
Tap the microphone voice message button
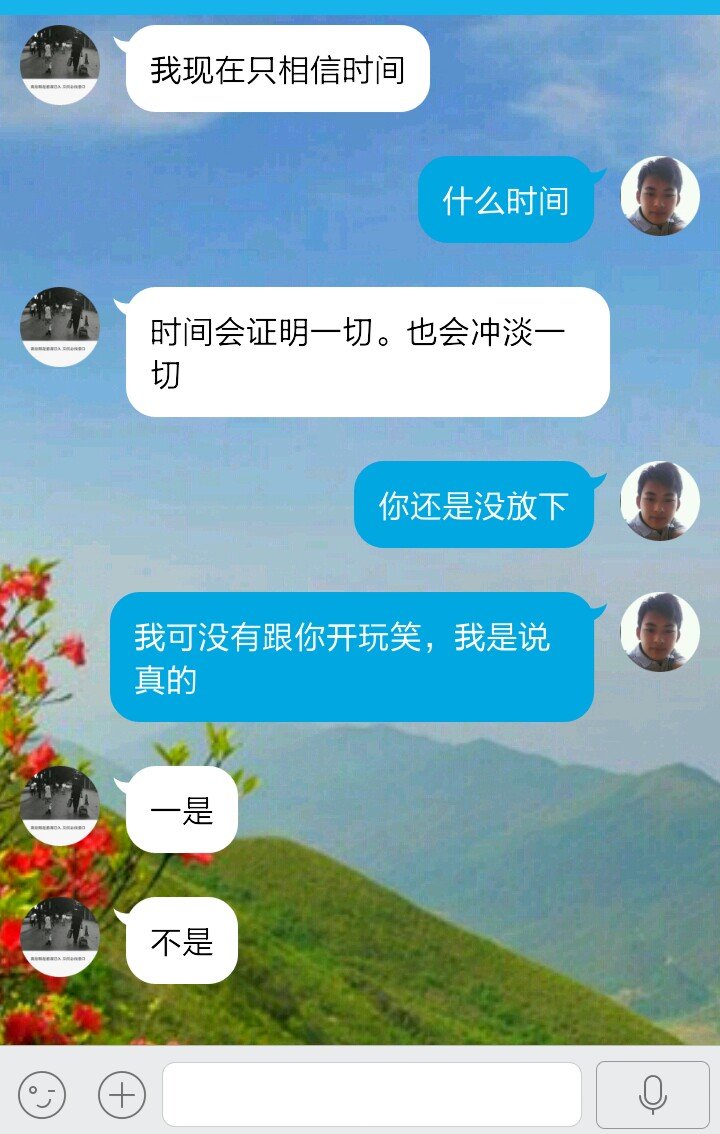pyautogui.click(x=653, y=1095)
